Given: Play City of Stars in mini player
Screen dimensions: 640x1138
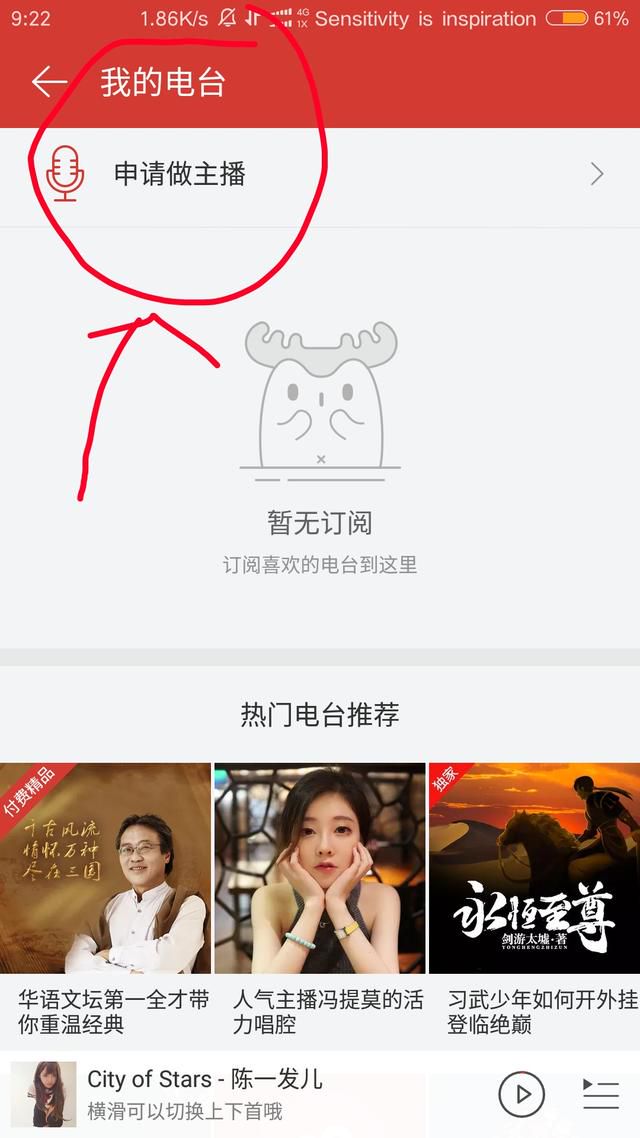Looking at the screenshot, I should pyautogui.click(x=522, y=1094).
